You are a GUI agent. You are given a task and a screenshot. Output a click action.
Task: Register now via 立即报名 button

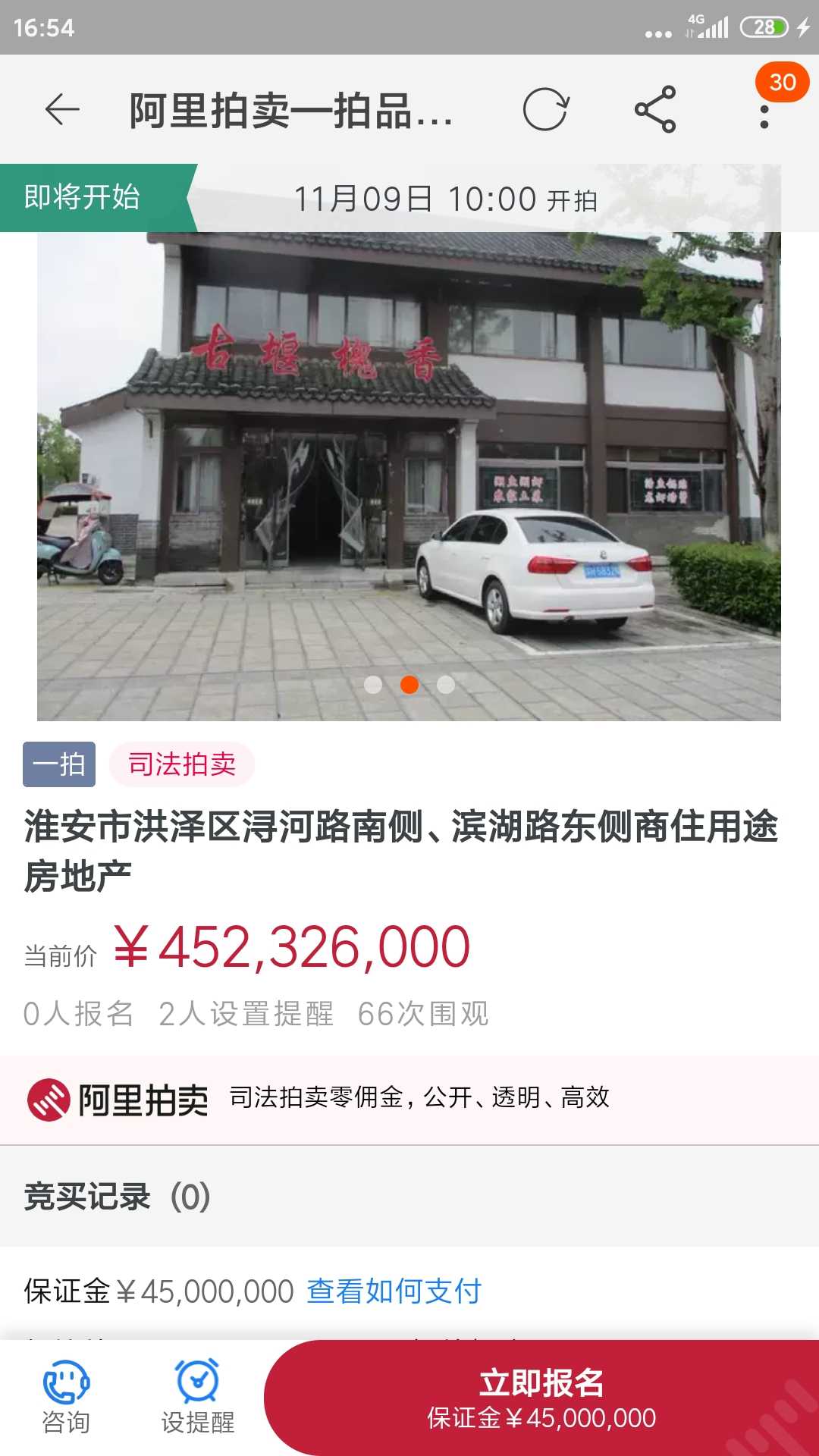tap(541, 1398)
